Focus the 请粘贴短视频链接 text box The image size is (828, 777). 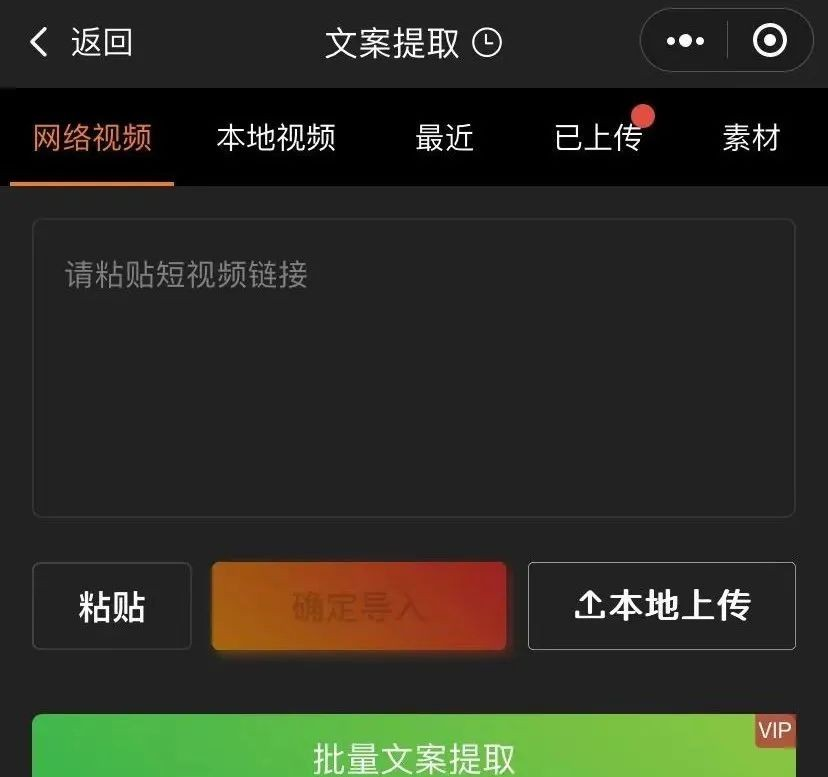[413, 367]
